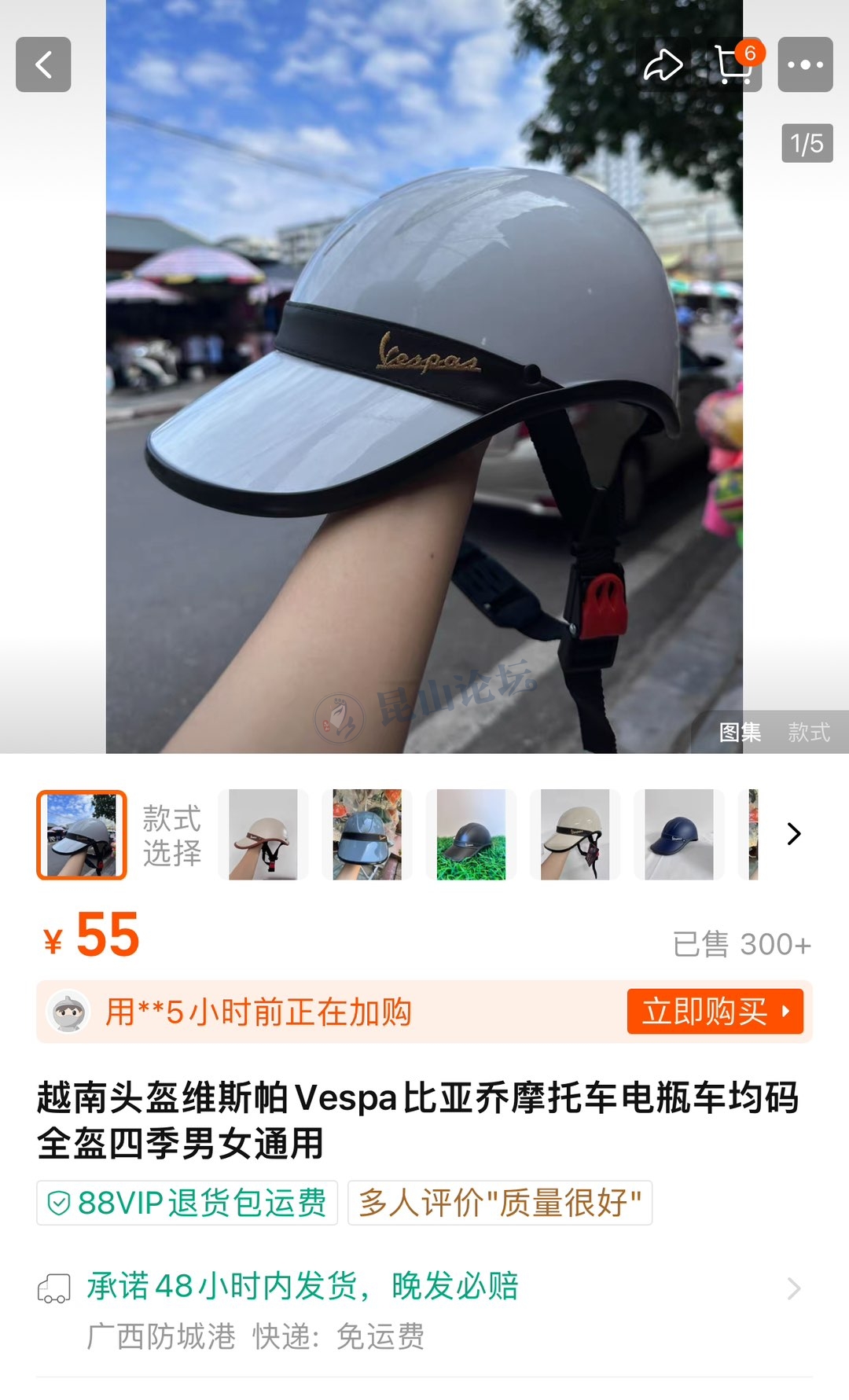Image resolution: width=849 pixels, height=1400 pixels.
Task: View reviews tagged 多人评价"质量很好"
Action: [x=500, y=1203]
